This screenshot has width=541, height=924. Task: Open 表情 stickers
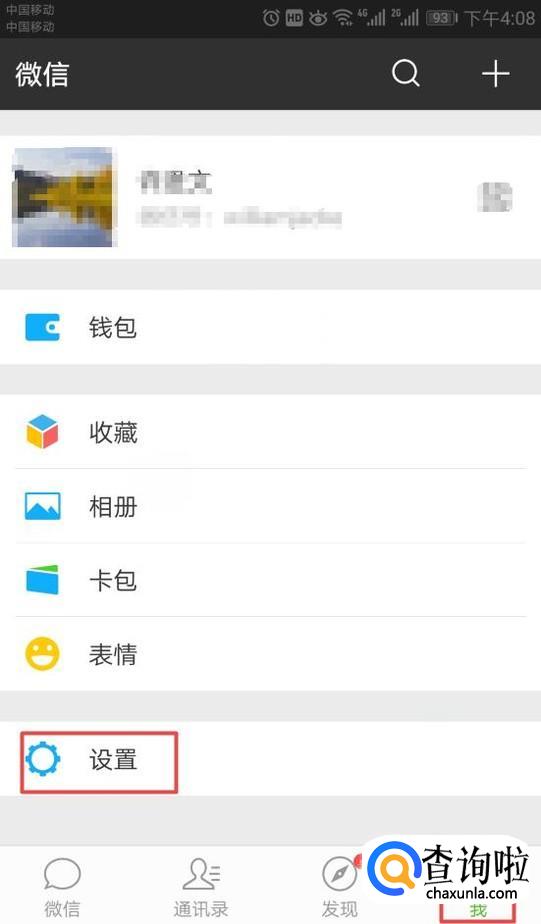pos(270,654)
